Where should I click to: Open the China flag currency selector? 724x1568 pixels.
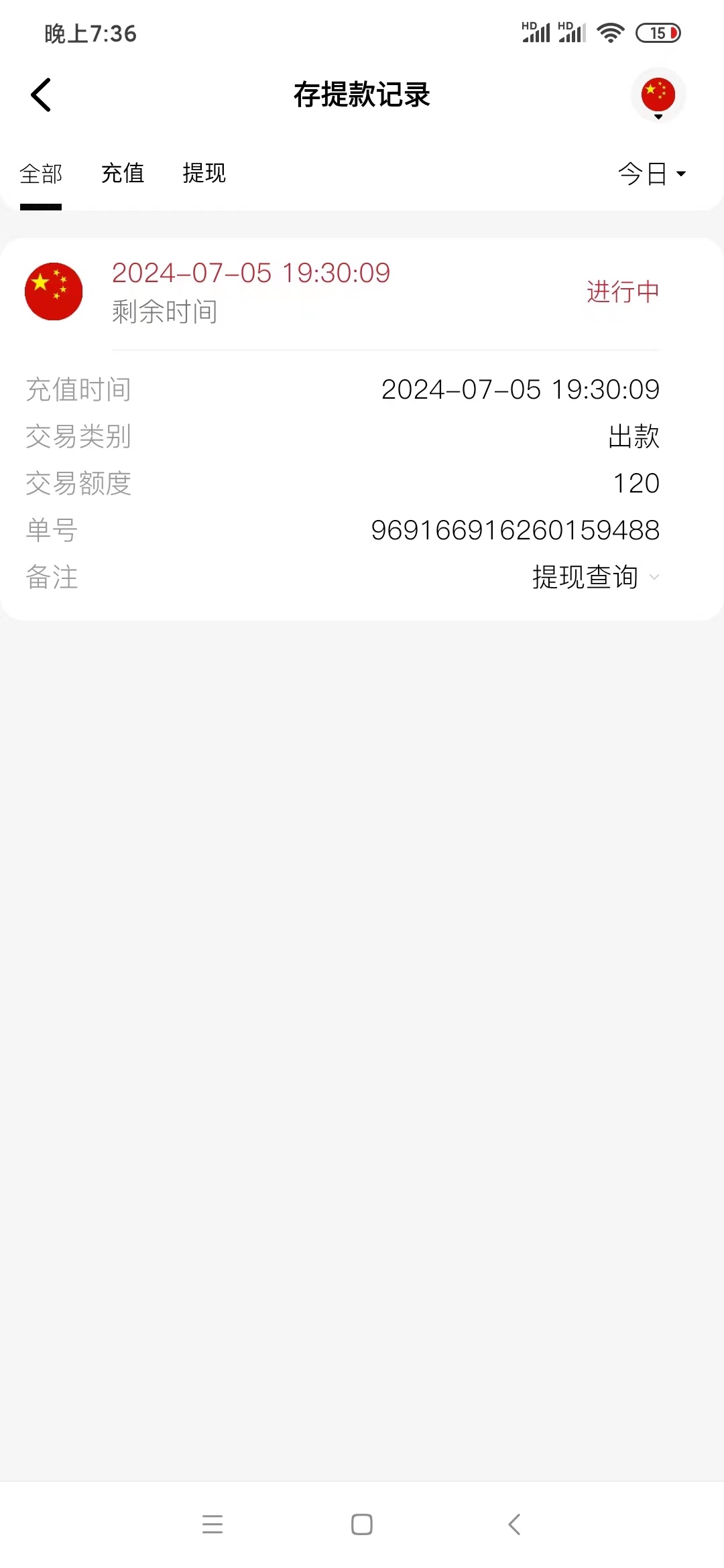(658, 95)
